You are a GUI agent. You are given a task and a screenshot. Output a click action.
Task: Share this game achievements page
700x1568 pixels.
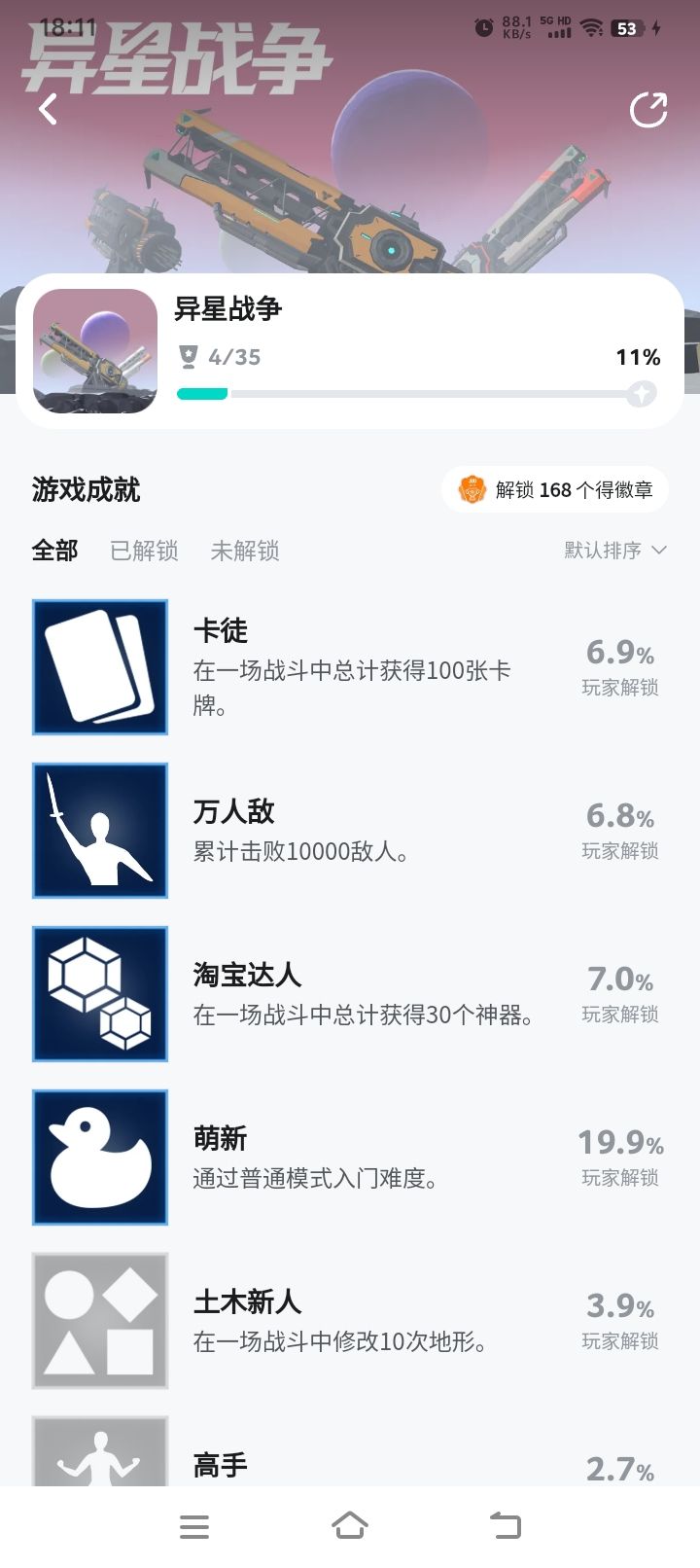pos(648,110)
